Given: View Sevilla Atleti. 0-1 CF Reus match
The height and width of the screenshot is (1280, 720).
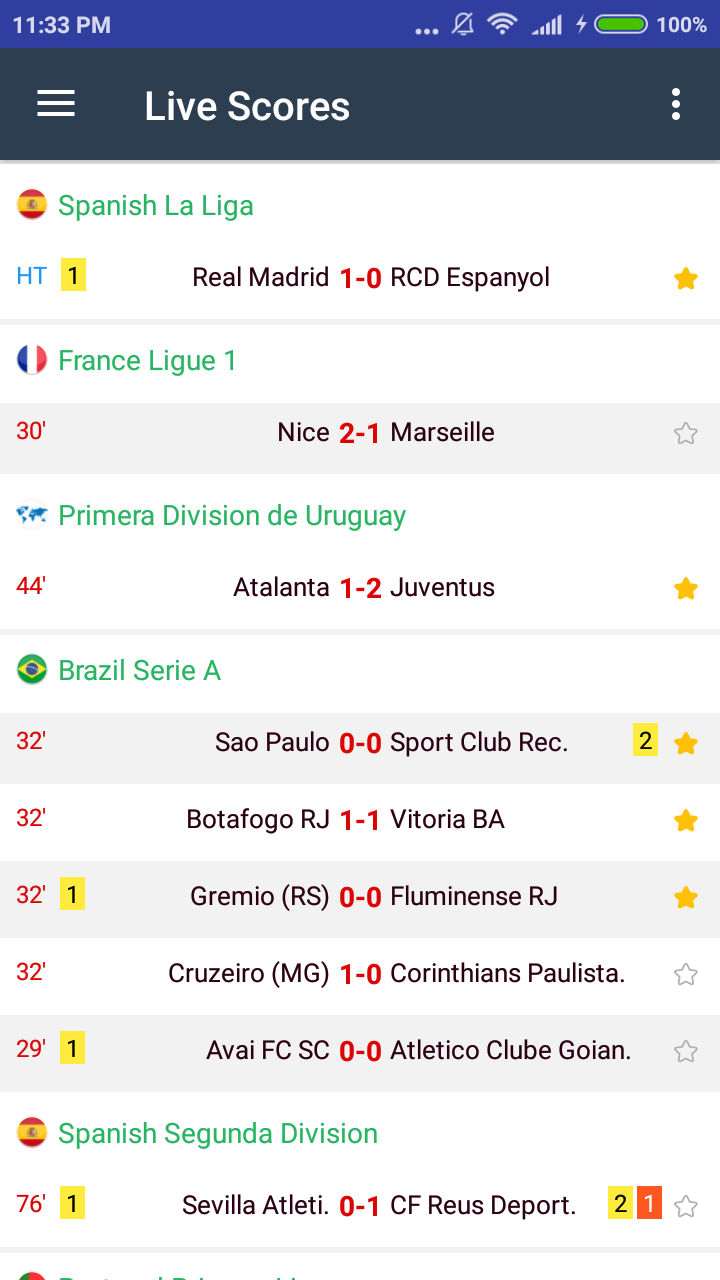Looking at the screenshot, I should click(x=360, y=1206).
